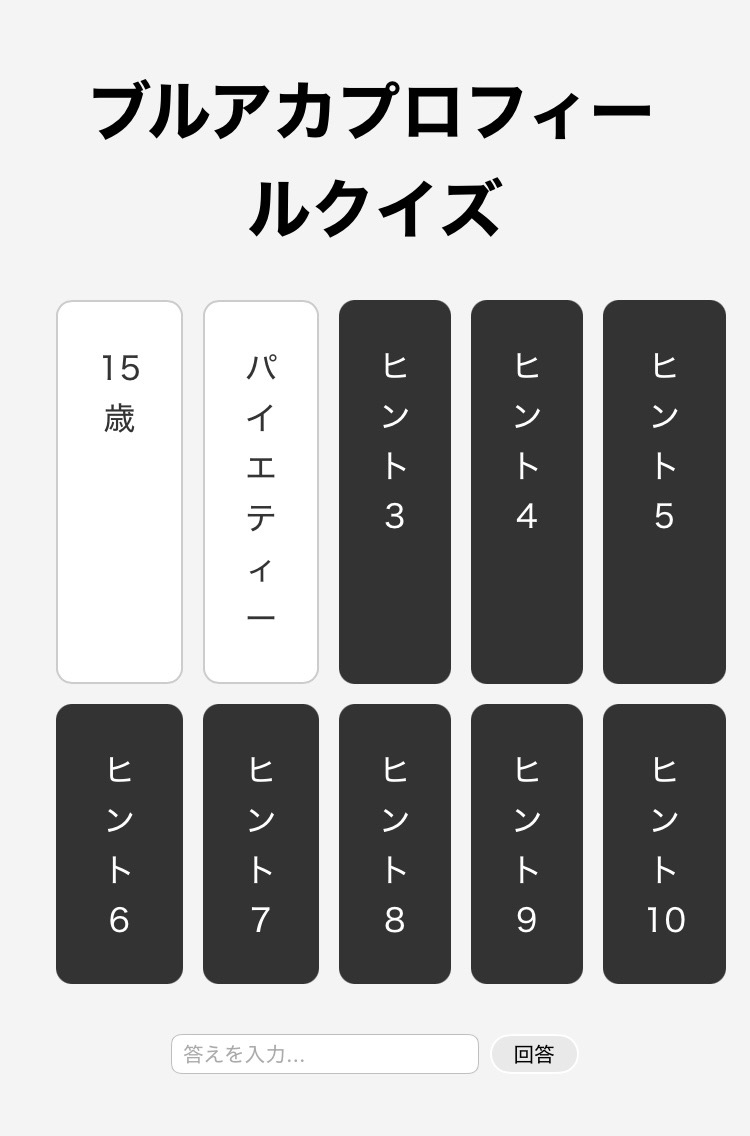Show the ヒント8 hint
This screenshot has height=1136, width=750.
(394, 843)
